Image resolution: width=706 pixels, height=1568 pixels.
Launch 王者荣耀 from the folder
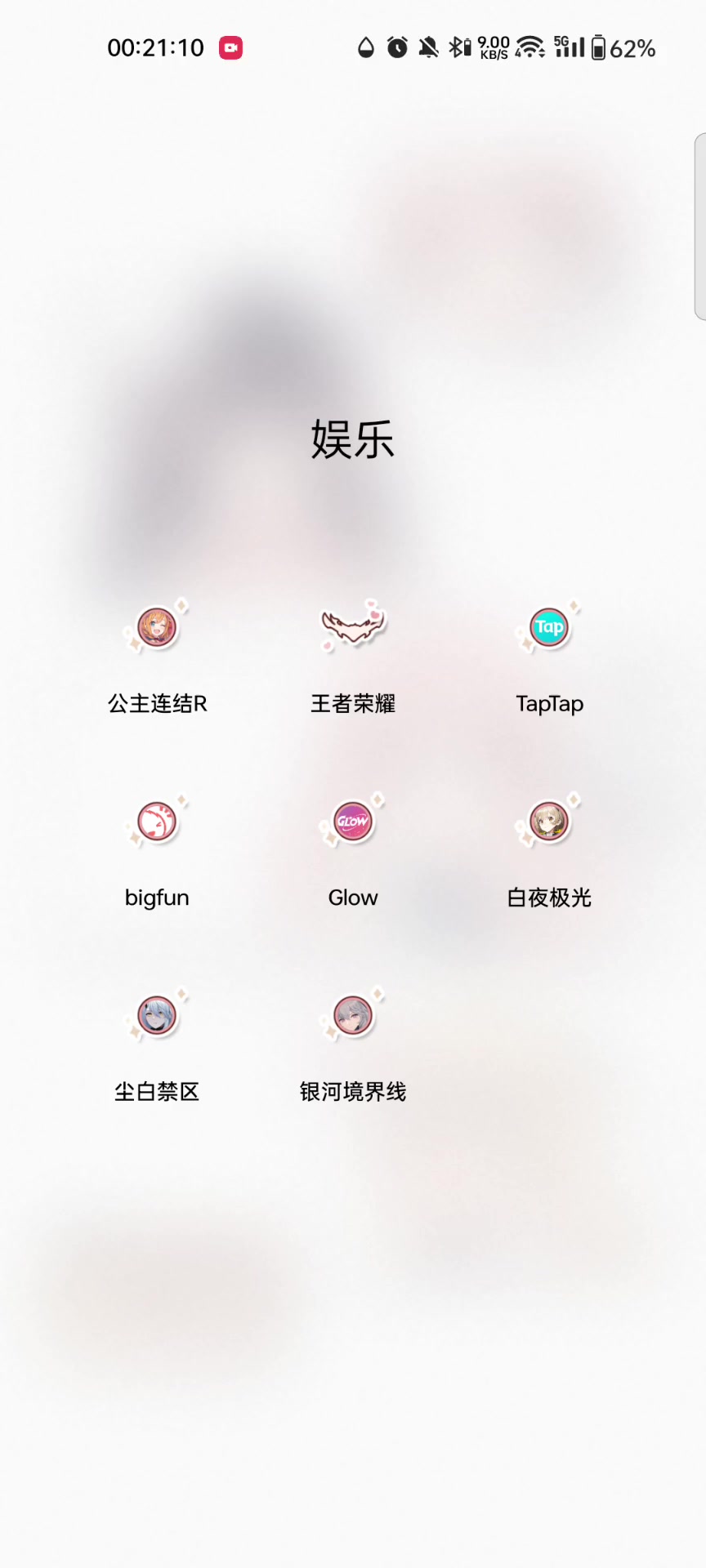pos(353,626)
